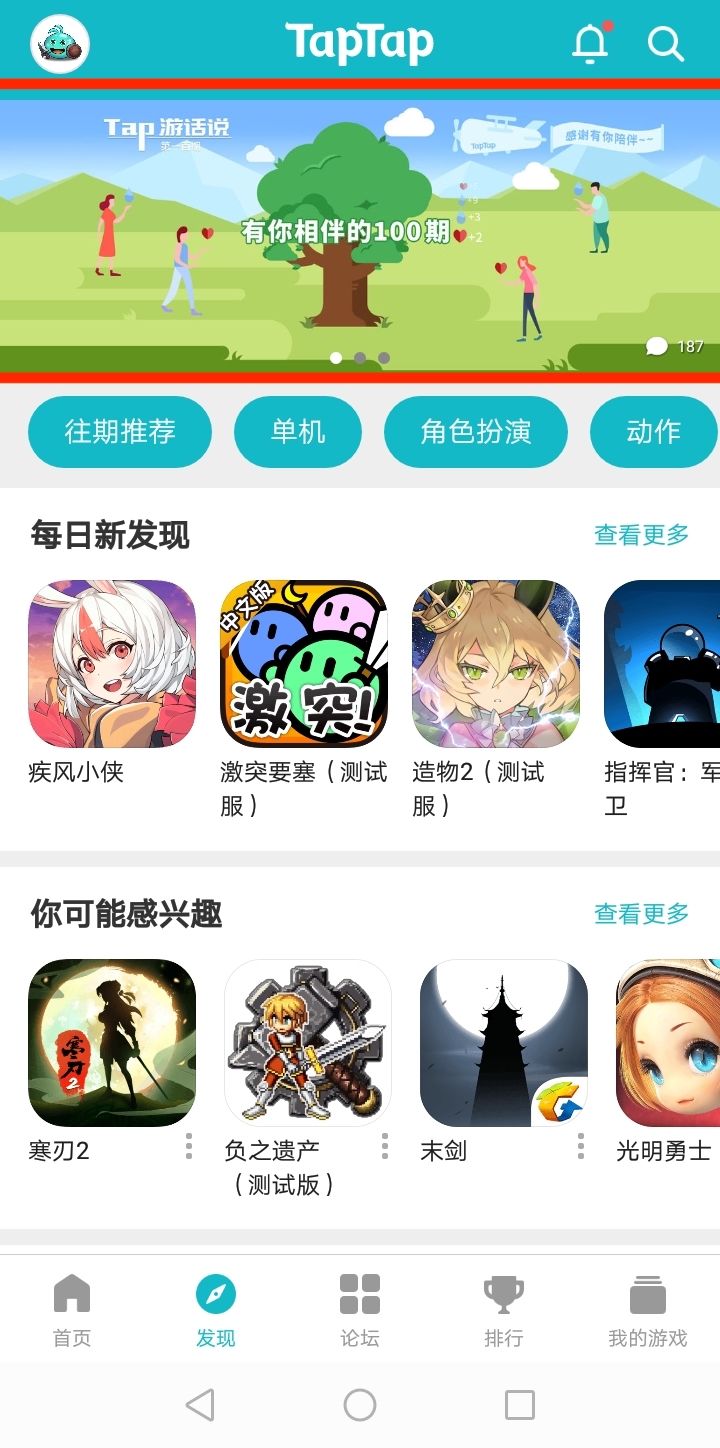Tap 查看更多 next to 你可能感兴趣
Viewport: 720px width, 1448px height.
coord(641,913)
